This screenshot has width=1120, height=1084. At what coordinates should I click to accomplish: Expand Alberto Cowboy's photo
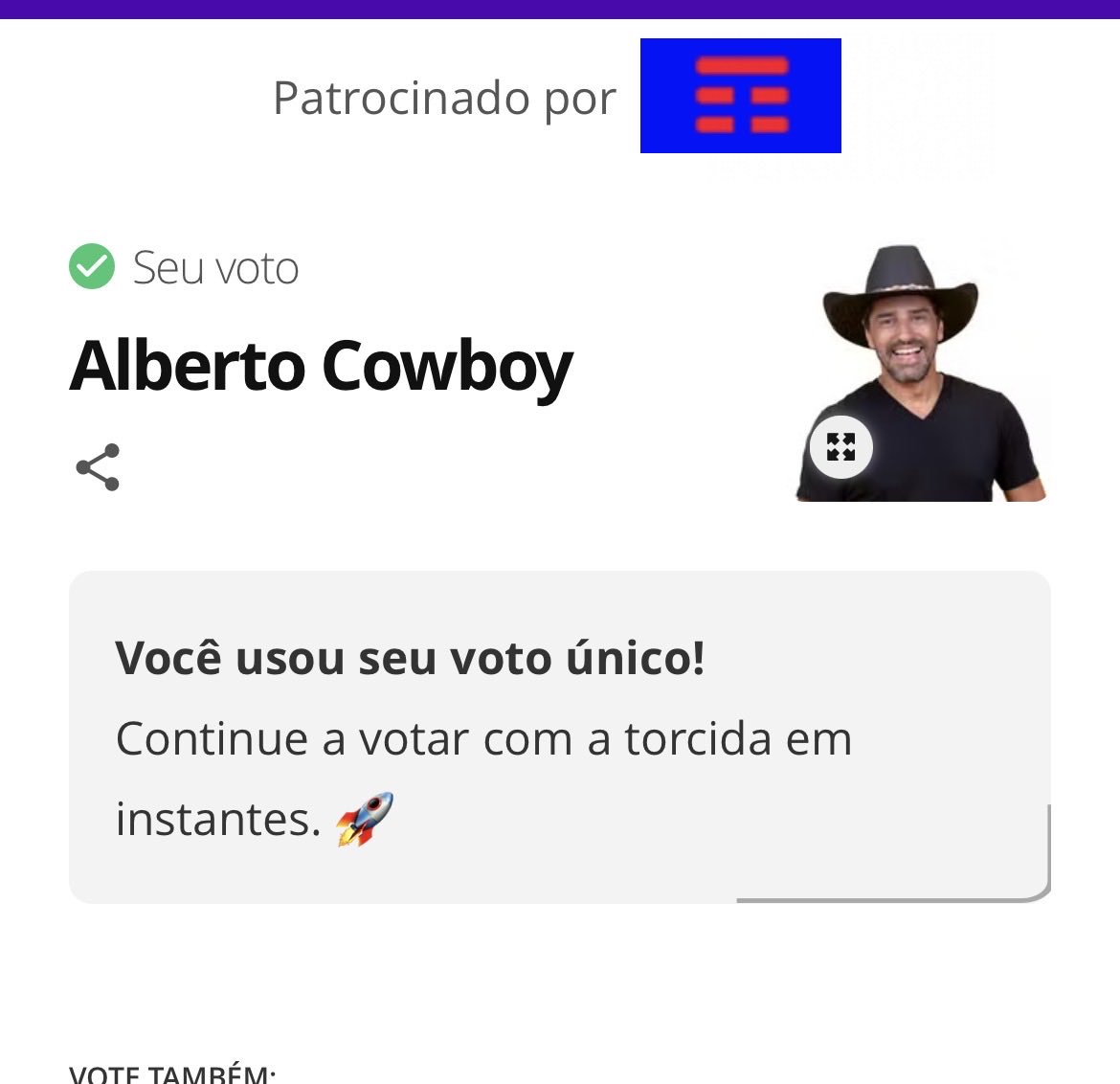(x=840, y=447)
